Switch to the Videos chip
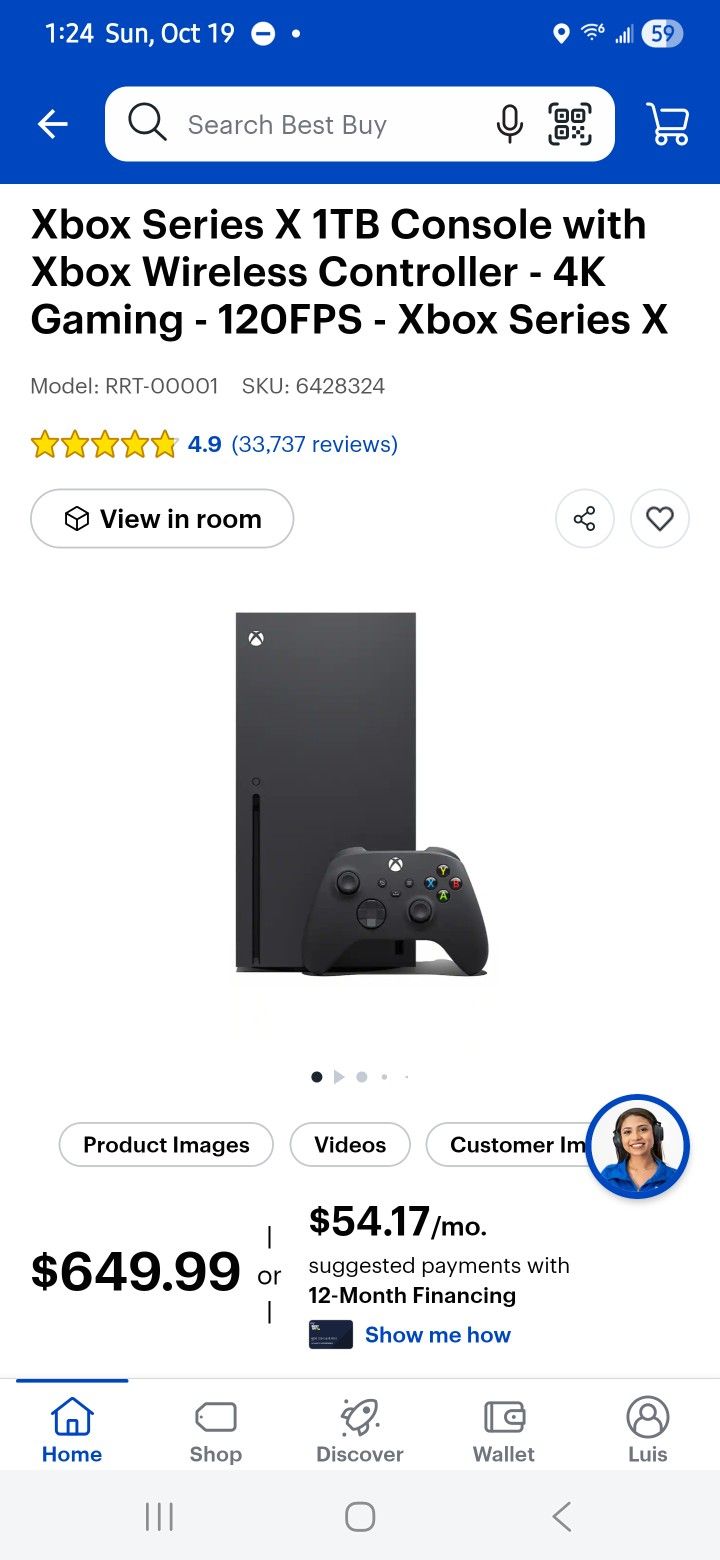Screen dimensions: 720x1560 pyautogui.click(x=350, y=1144)
